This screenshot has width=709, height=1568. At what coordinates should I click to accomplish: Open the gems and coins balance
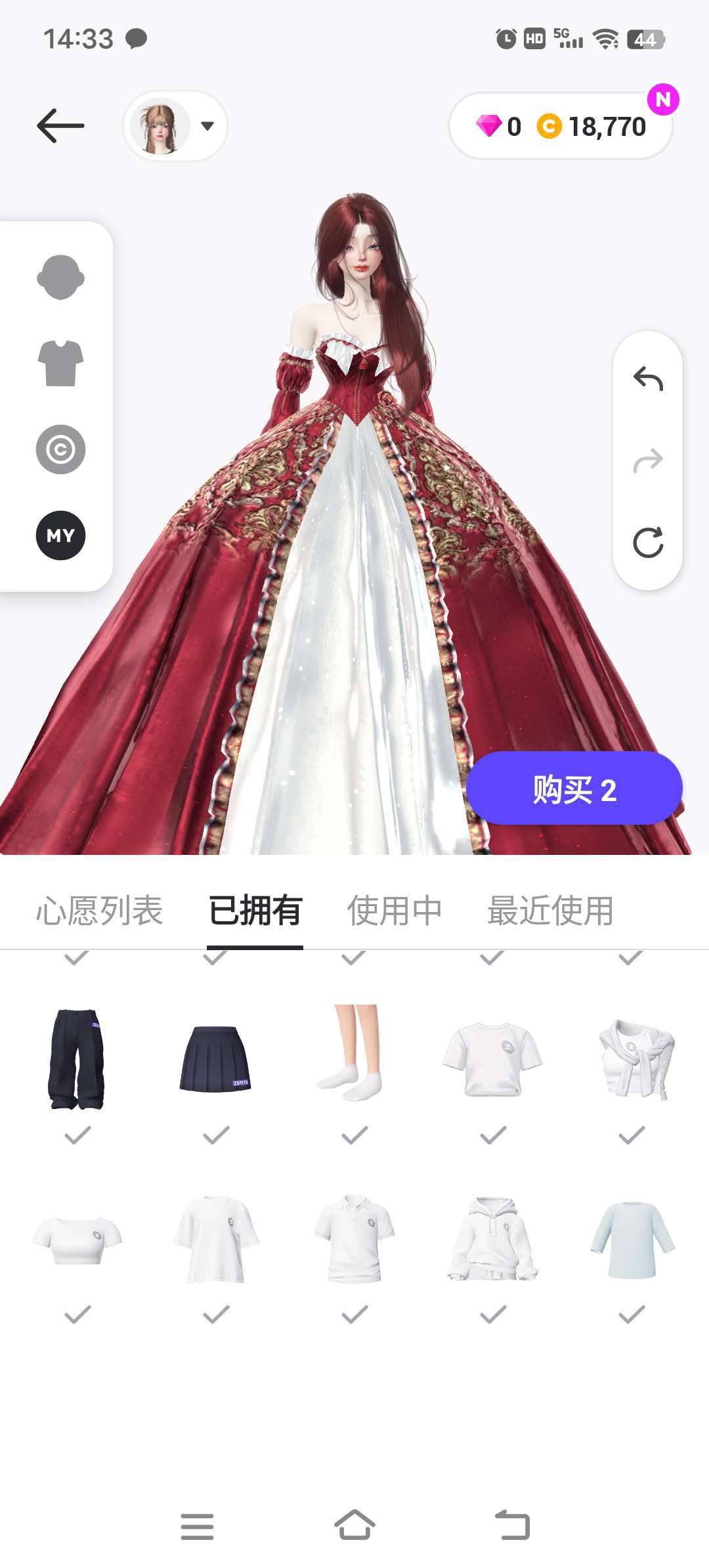tap(561, 126)
